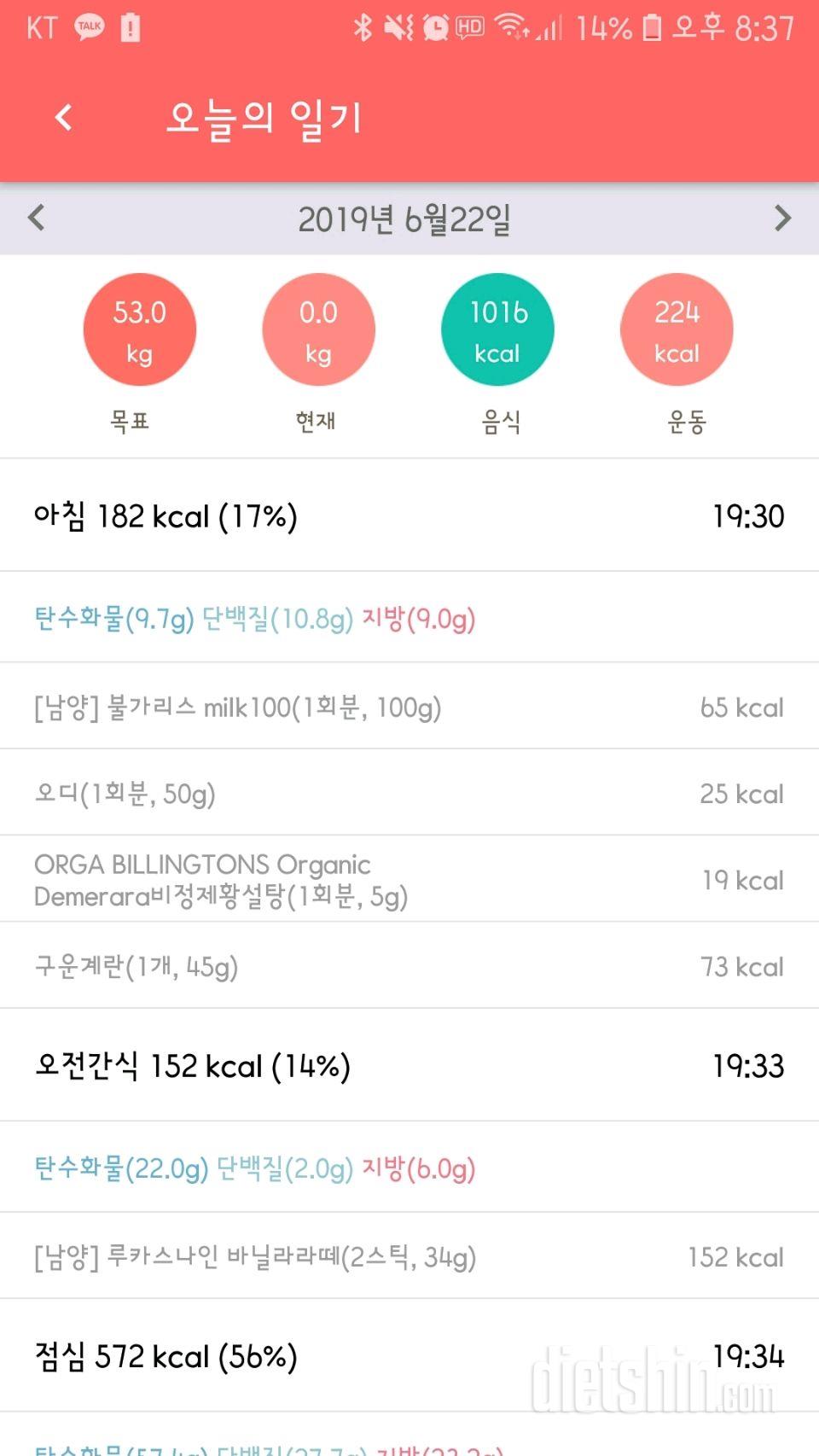The image size is (819, 1456).
Task: Open the 1016 kcal 음식 circle
Action: pos(497,329)
